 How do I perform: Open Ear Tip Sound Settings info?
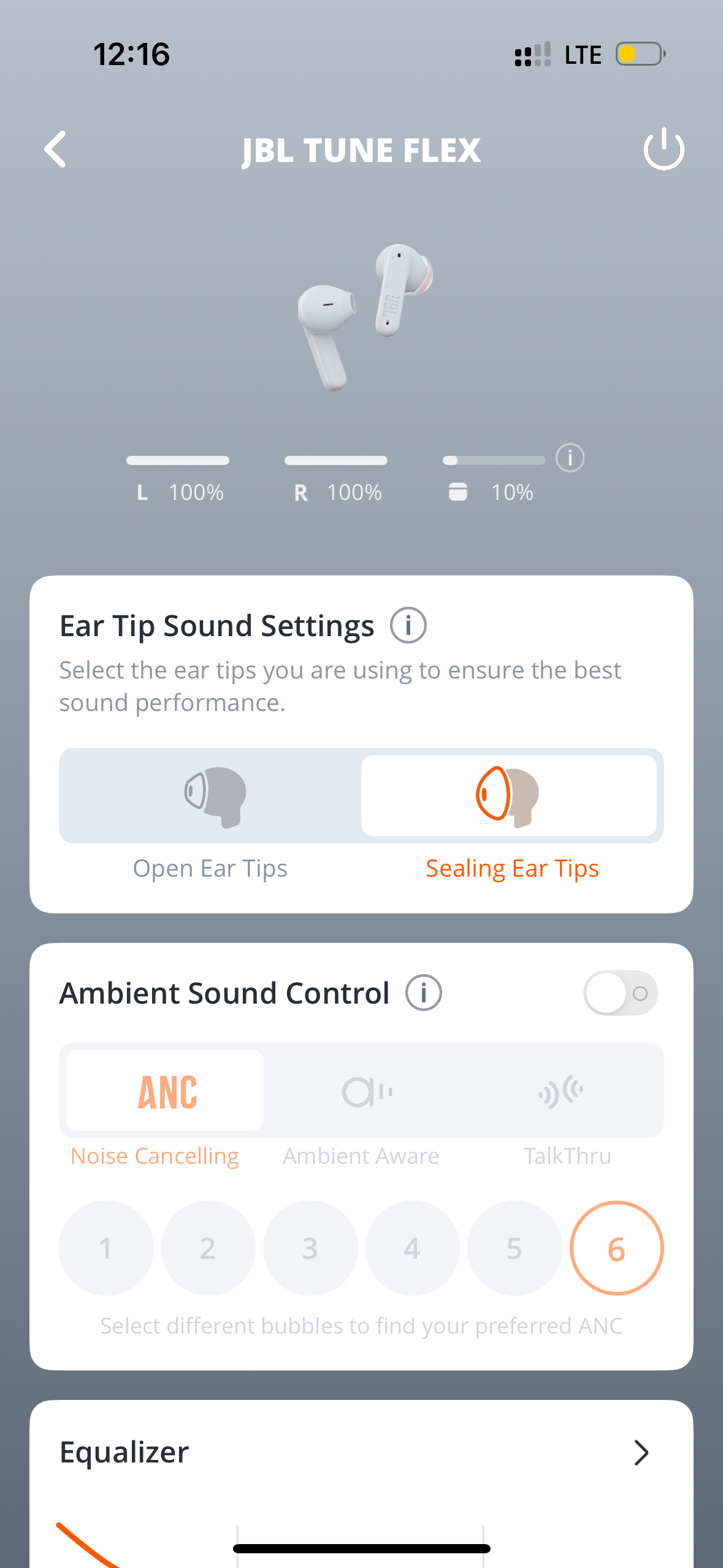pos(408,625)
